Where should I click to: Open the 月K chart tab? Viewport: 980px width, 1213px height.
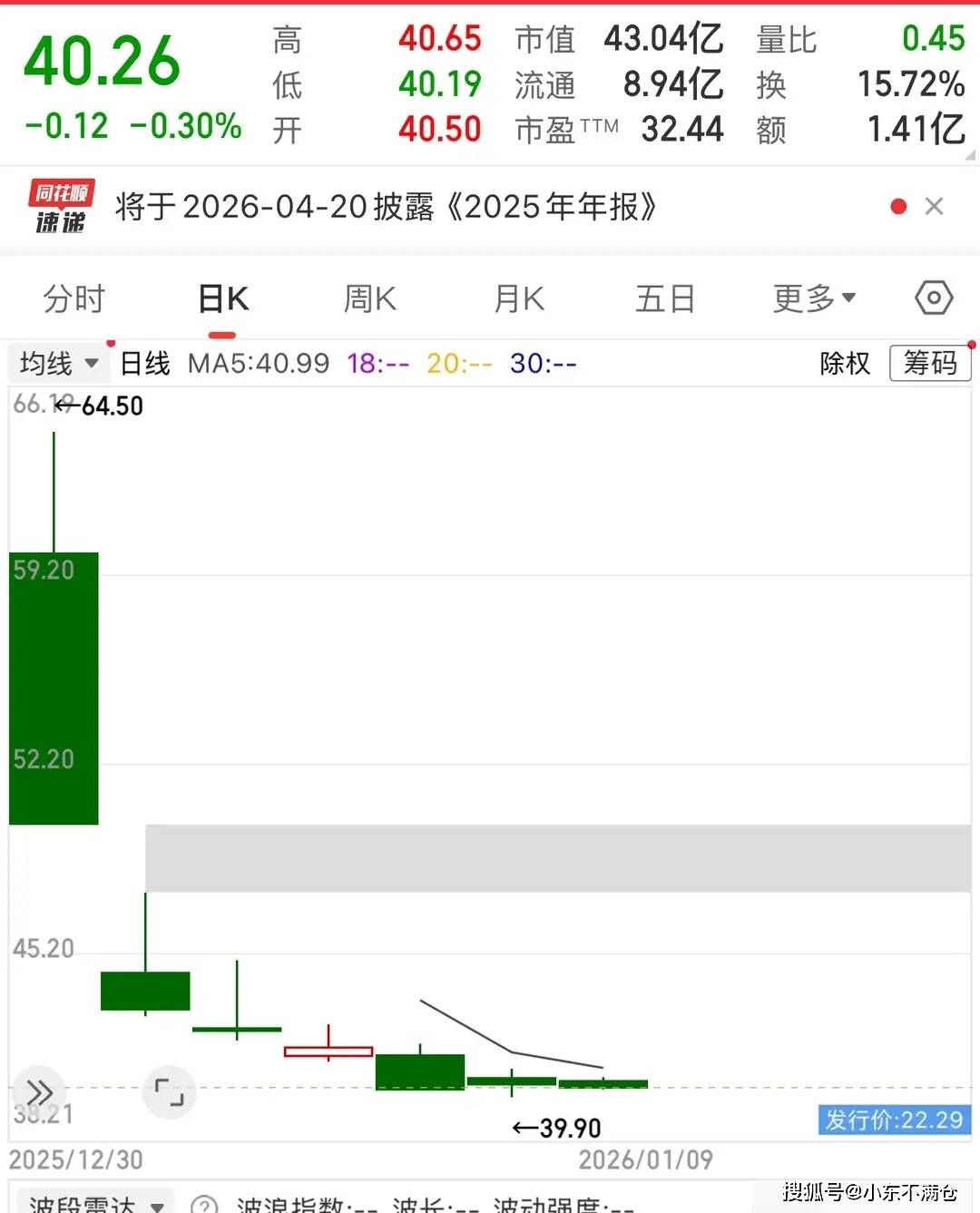pyautogui.click(x=518, y=298)
